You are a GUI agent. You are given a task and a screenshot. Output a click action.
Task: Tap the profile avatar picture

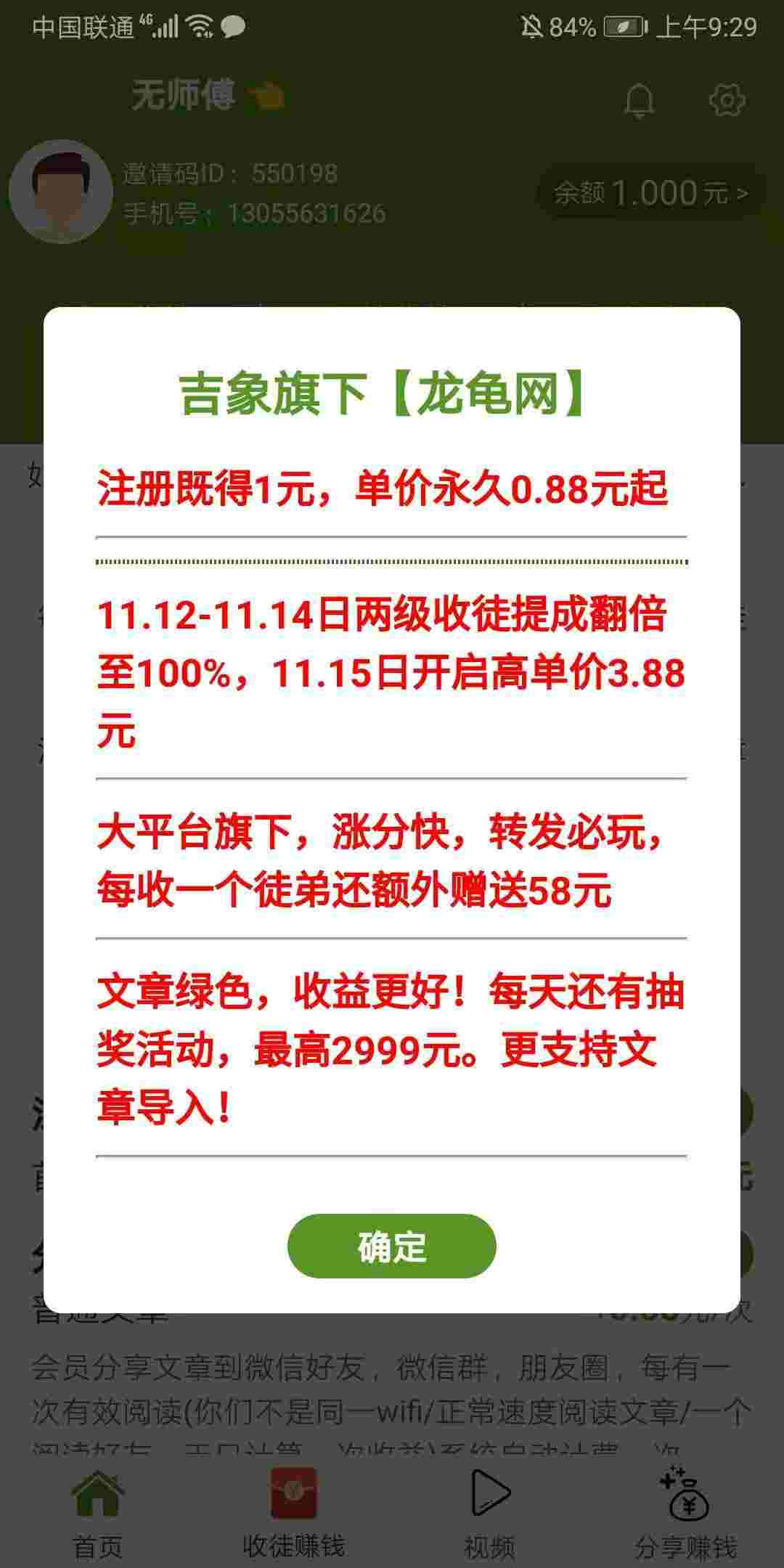61,192
